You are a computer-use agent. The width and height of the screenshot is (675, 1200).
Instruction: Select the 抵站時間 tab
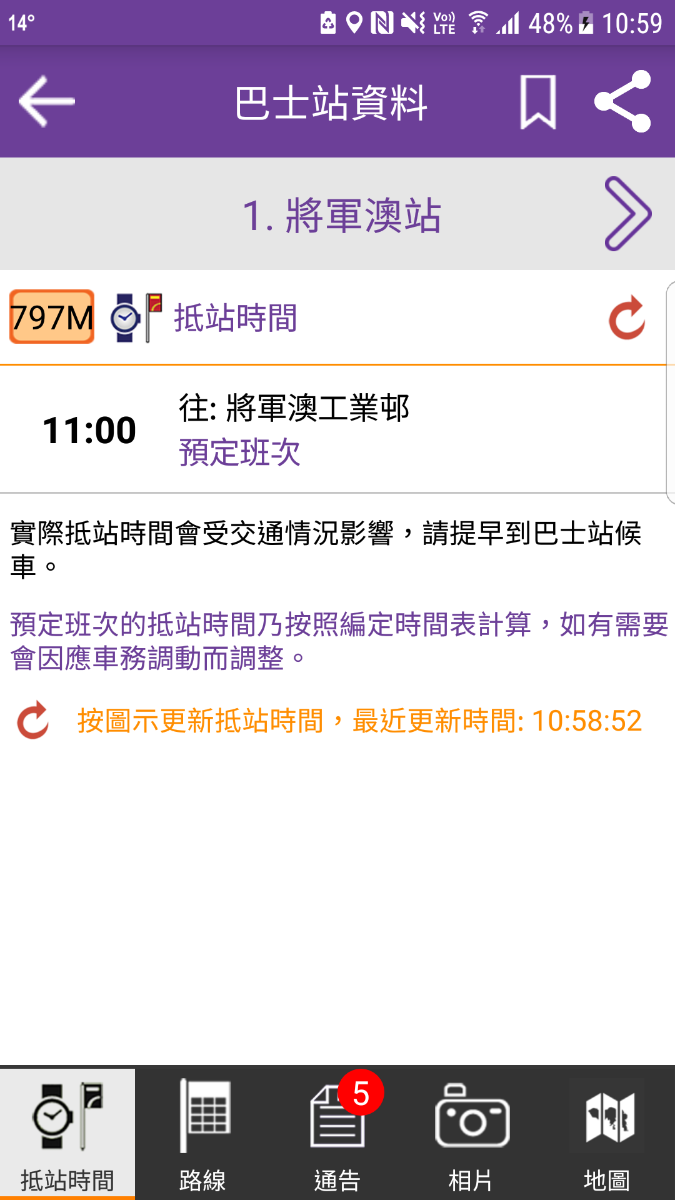(x=67, y=1133)
